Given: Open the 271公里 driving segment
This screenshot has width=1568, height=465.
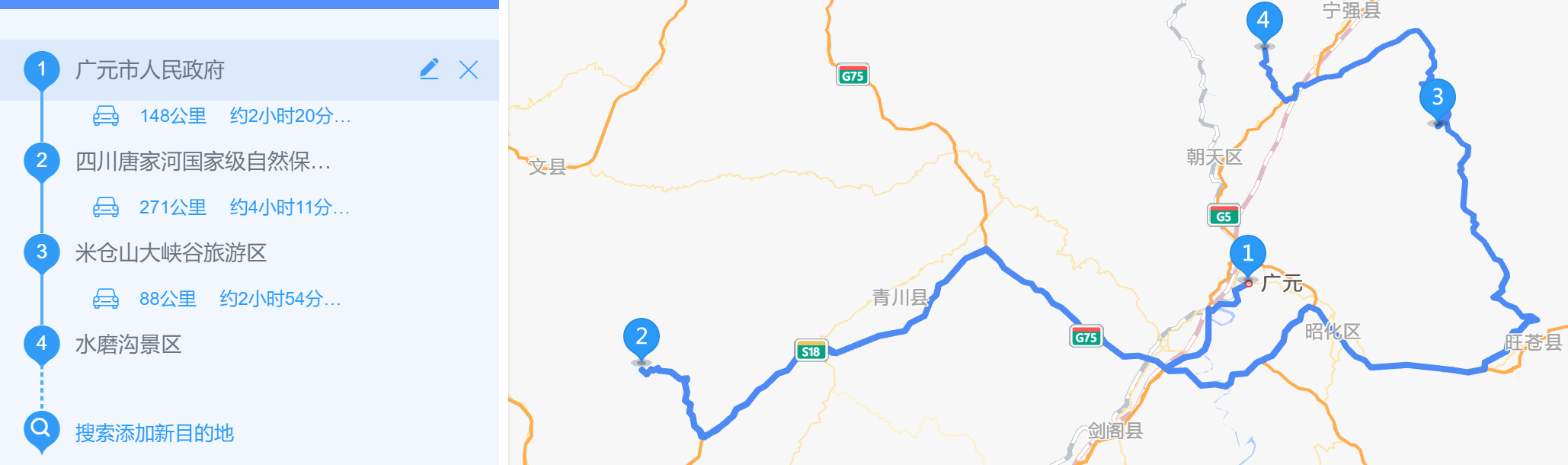Looking at the screenshot, I should coord(221,207).
